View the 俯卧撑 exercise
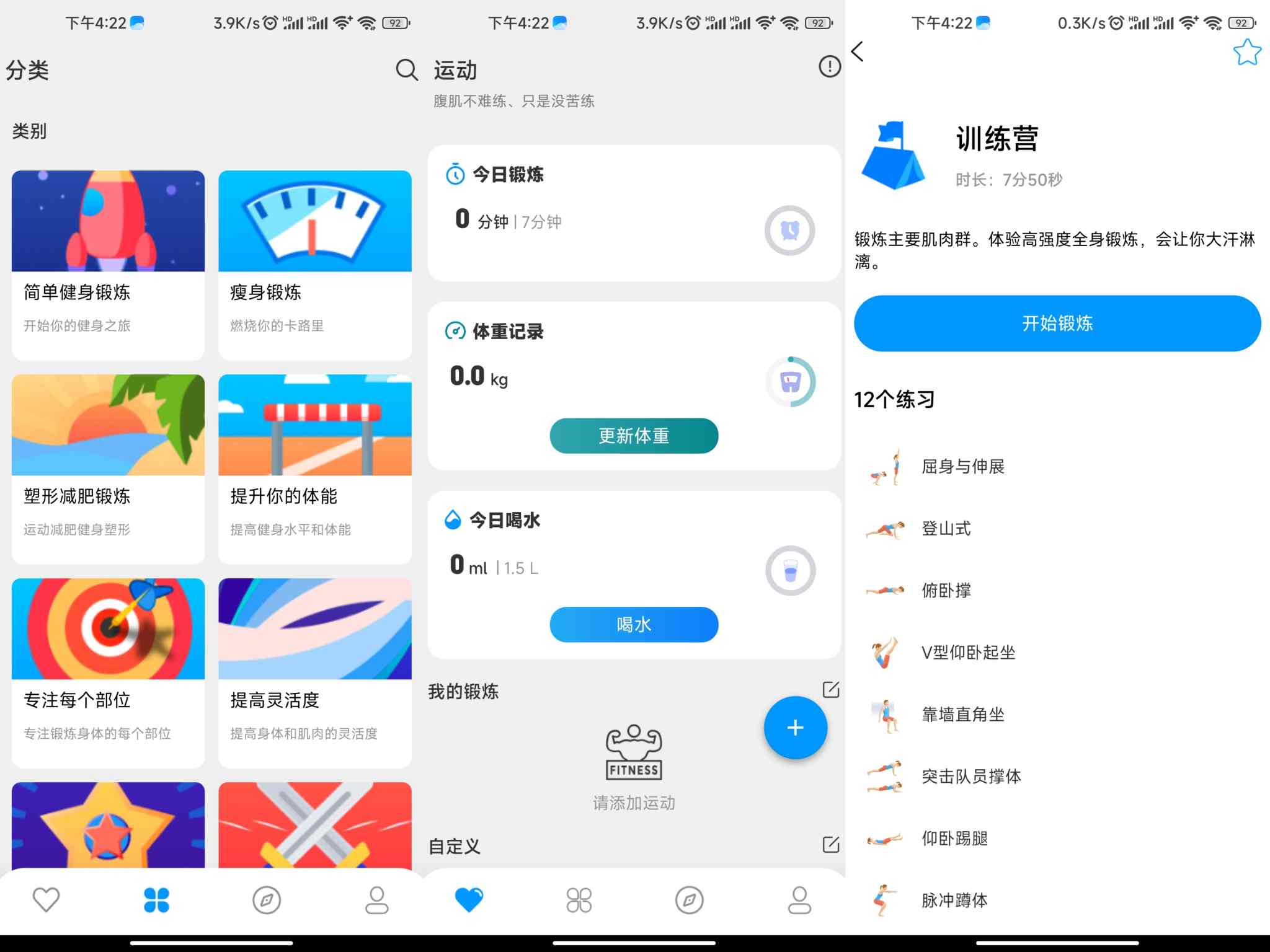The image size is (1270, 952). click(x=946, y=591)
